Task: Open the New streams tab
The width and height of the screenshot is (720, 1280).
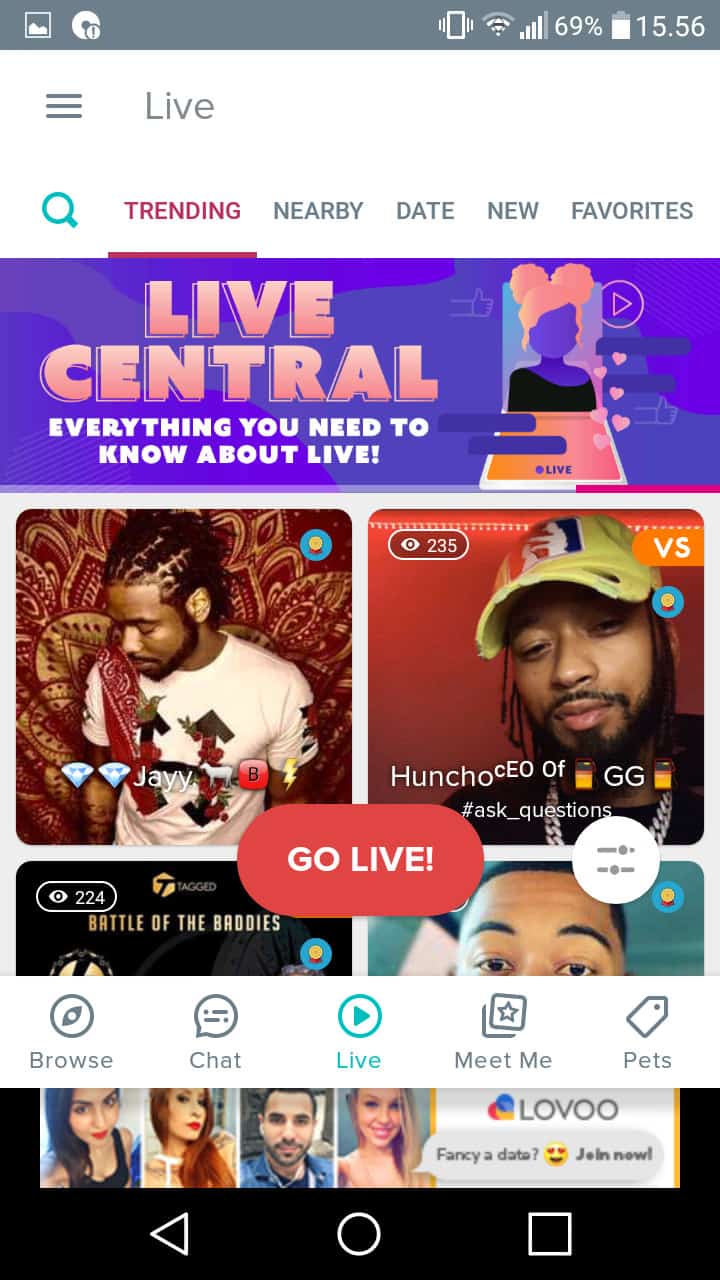Action: 513,211
